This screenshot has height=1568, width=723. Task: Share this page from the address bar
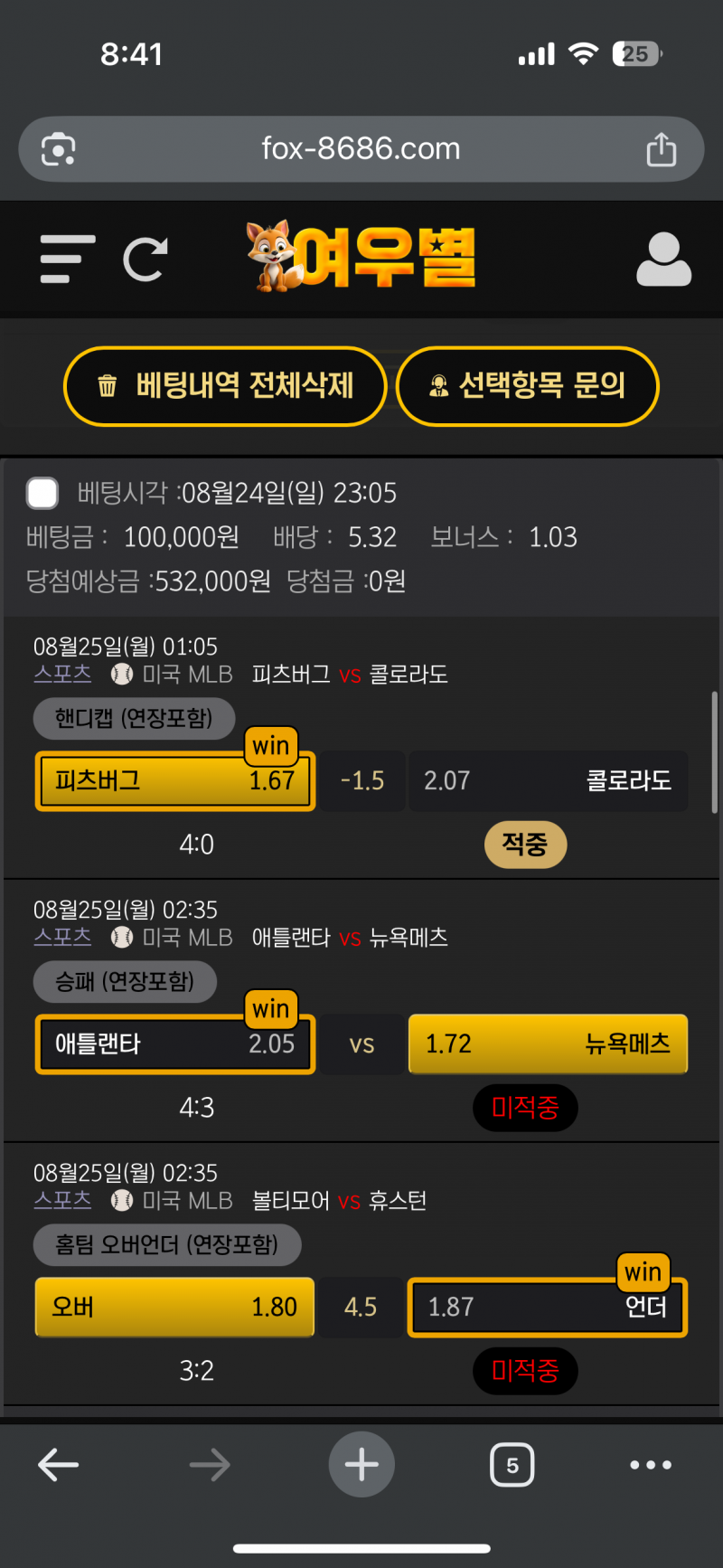pyautogui.click(x=661, y=149)
